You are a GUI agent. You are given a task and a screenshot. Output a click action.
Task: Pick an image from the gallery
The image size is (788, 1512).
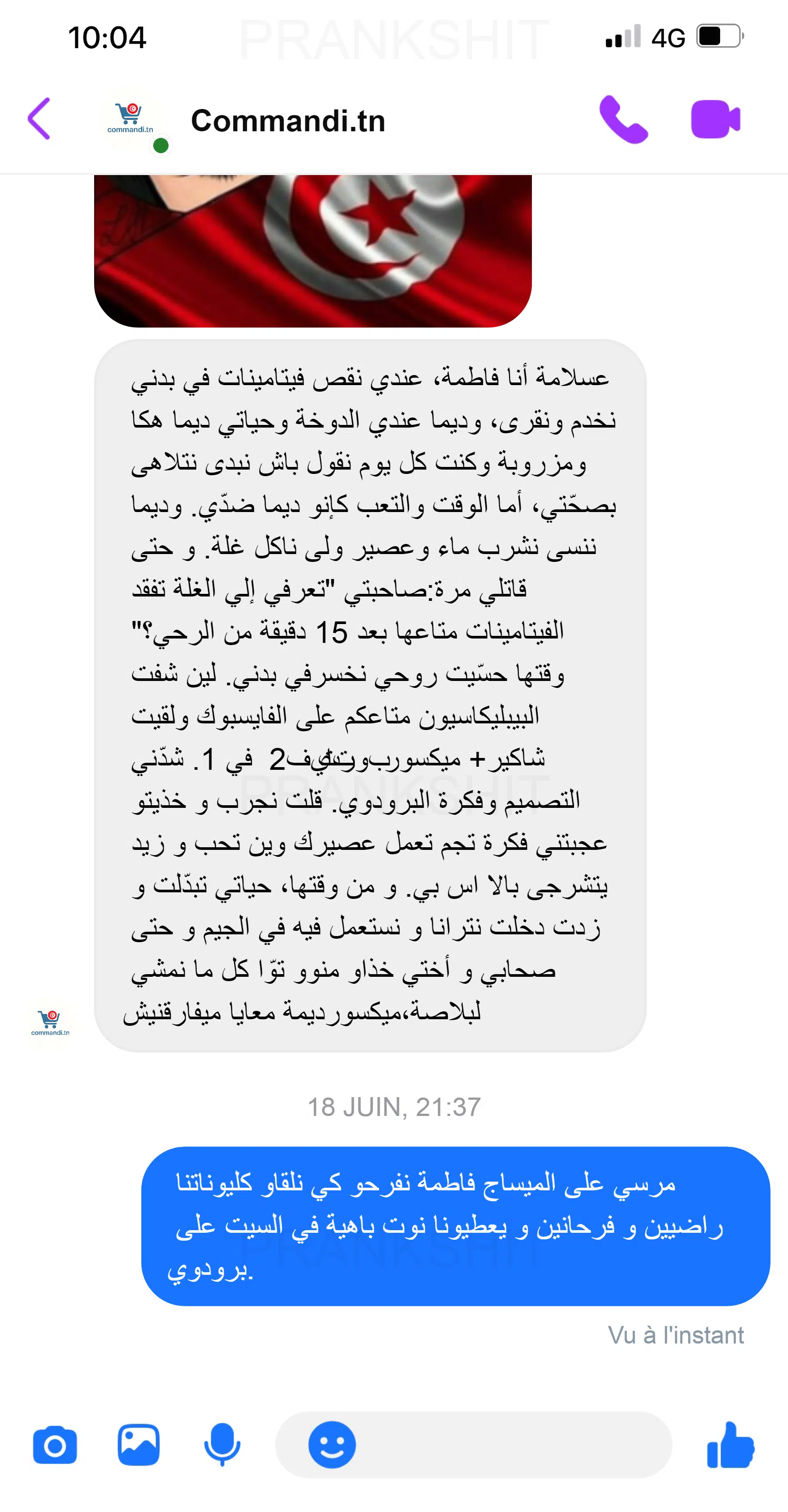tap(139, 1445)
